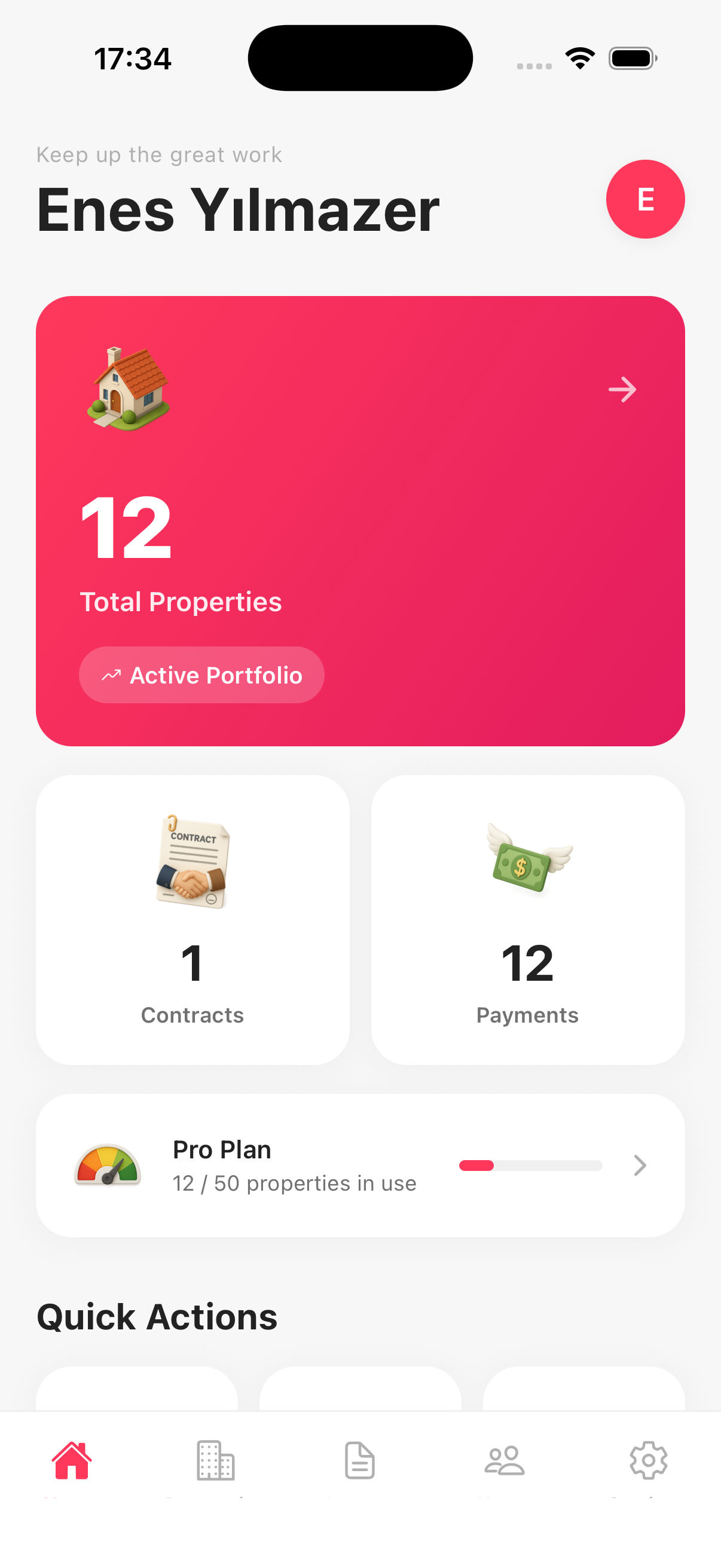The width and height of the screenshot is (721, 1568).
Task: Go to the document tab
Action: 359,1461
